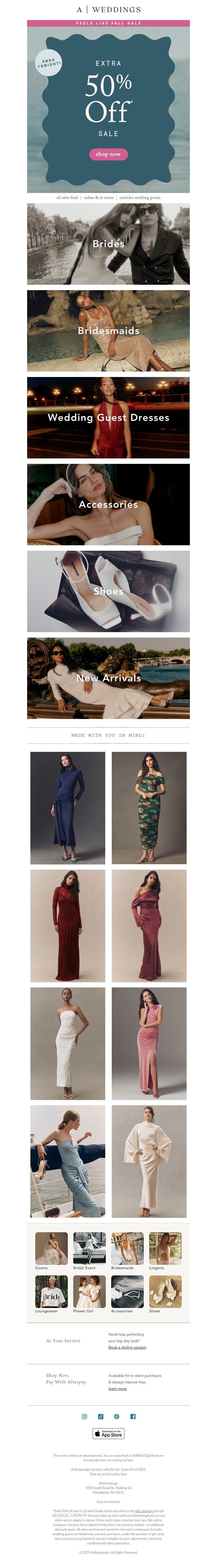Open the Brides banner
This screenshot has height=1568, width=217.
pyautogui.click(x=108, y=243)
